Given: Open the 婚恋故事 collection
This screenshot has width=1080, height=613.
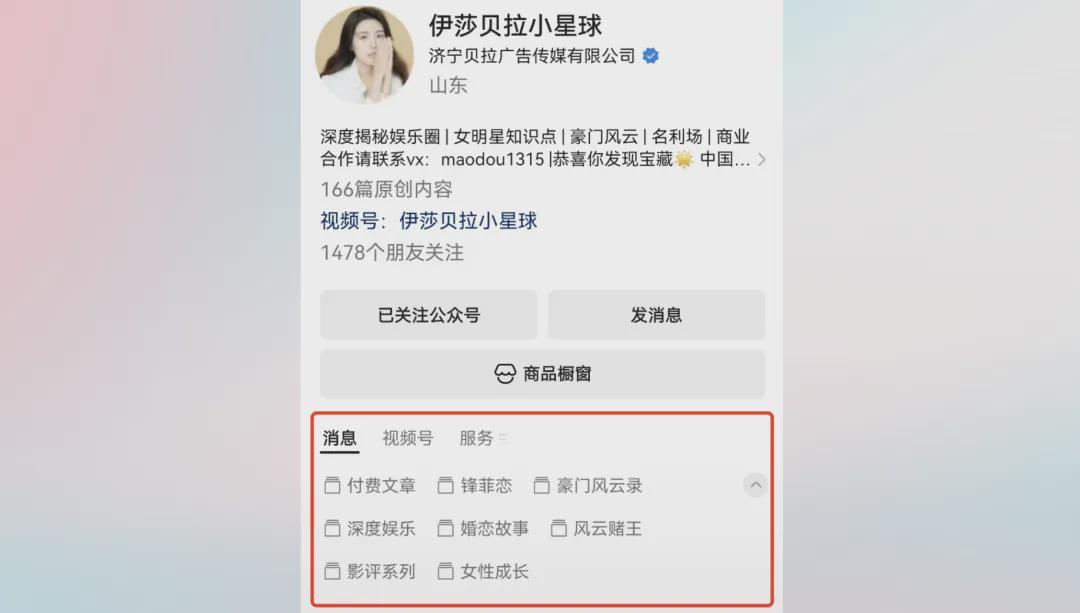Looking at the screenshot, I should pos(483,529).
